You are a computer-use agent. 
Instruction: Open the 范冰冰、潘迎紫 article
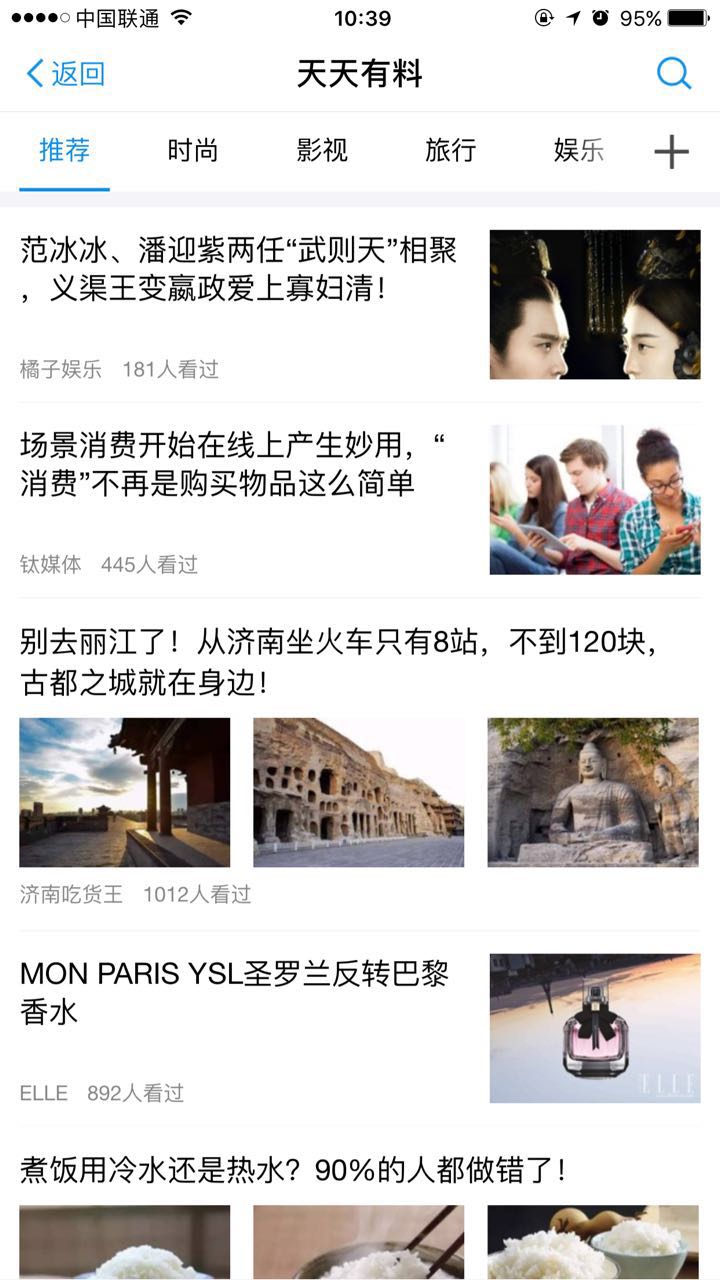pos(240,270)
